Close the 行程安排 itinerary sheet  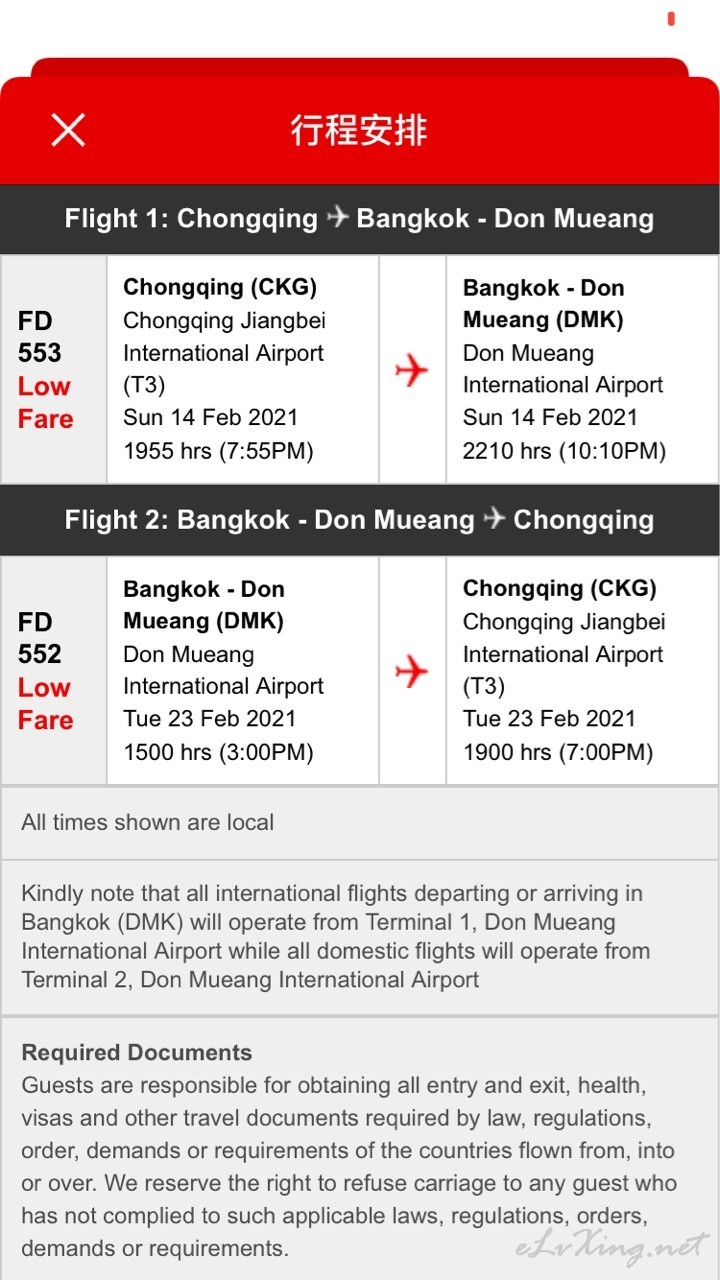(68, 130)
